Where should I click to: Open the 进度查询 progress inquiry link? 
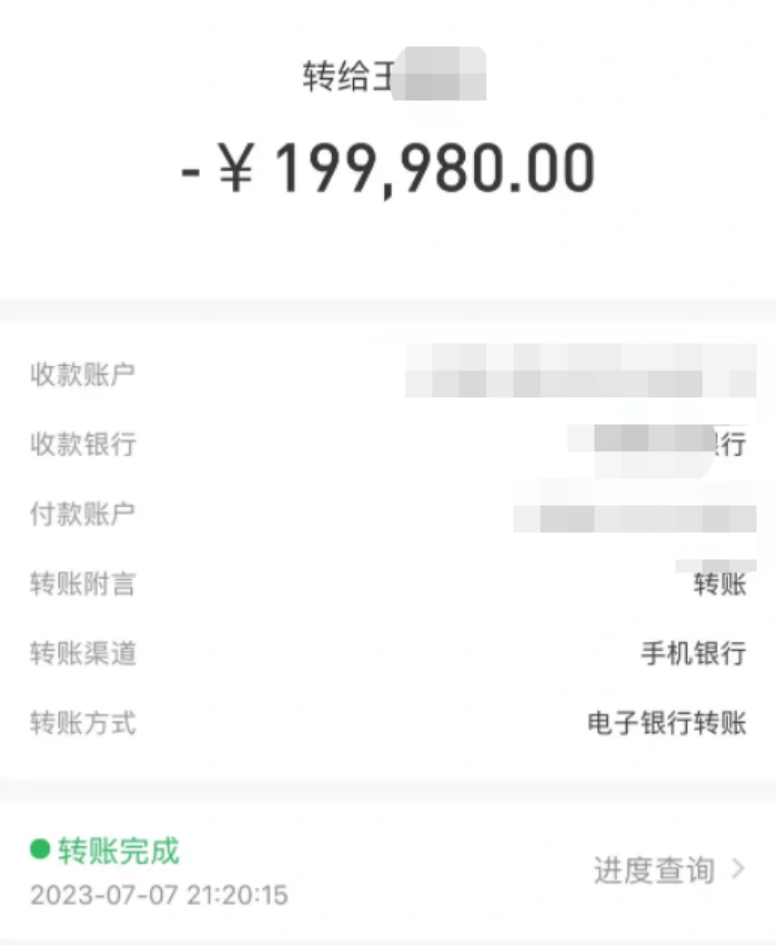655,871
